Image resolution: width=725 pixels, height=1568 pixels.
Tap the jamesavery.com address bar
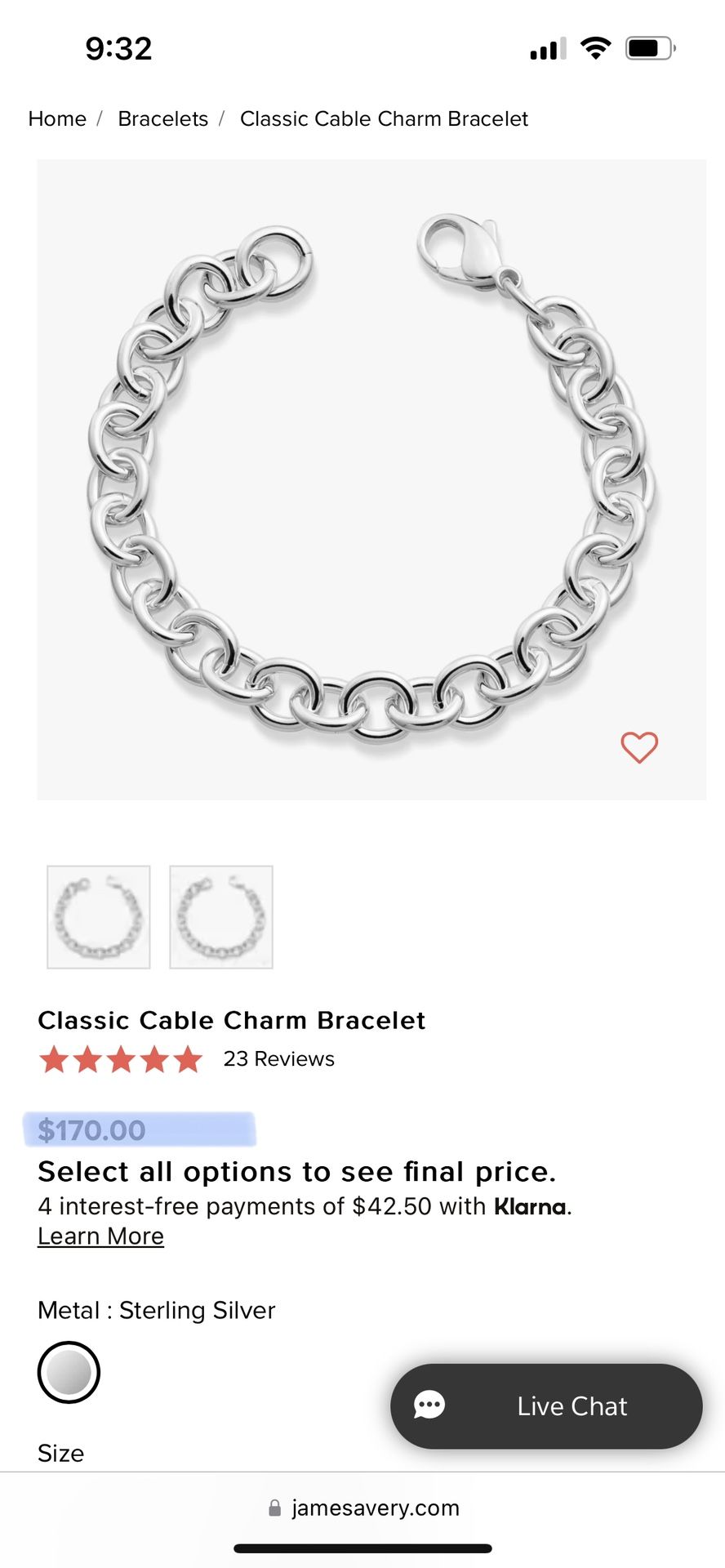coord(364,1508)
